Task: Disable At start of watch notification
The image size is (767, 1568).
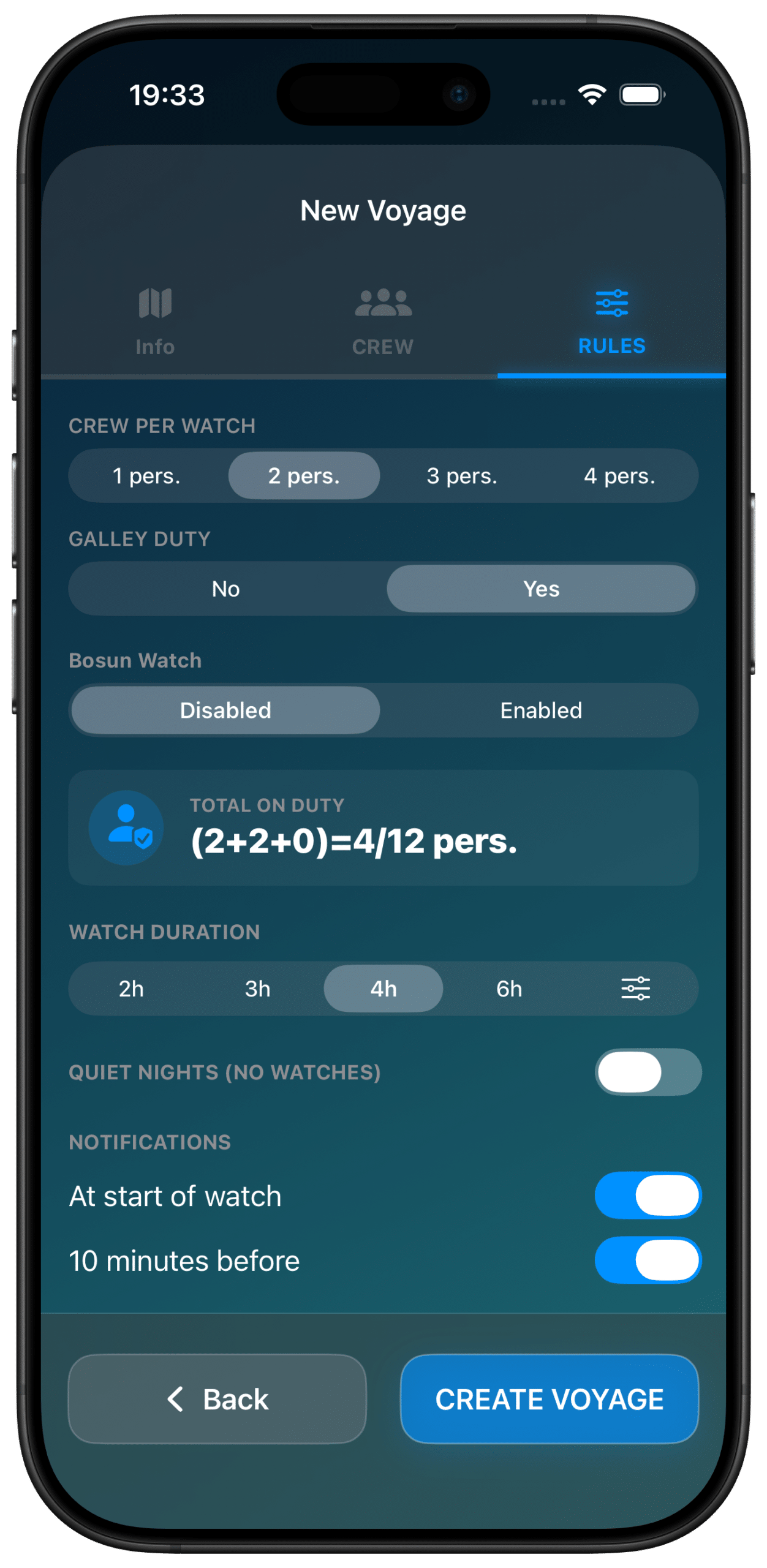Action: click(x=648, y=1196)
